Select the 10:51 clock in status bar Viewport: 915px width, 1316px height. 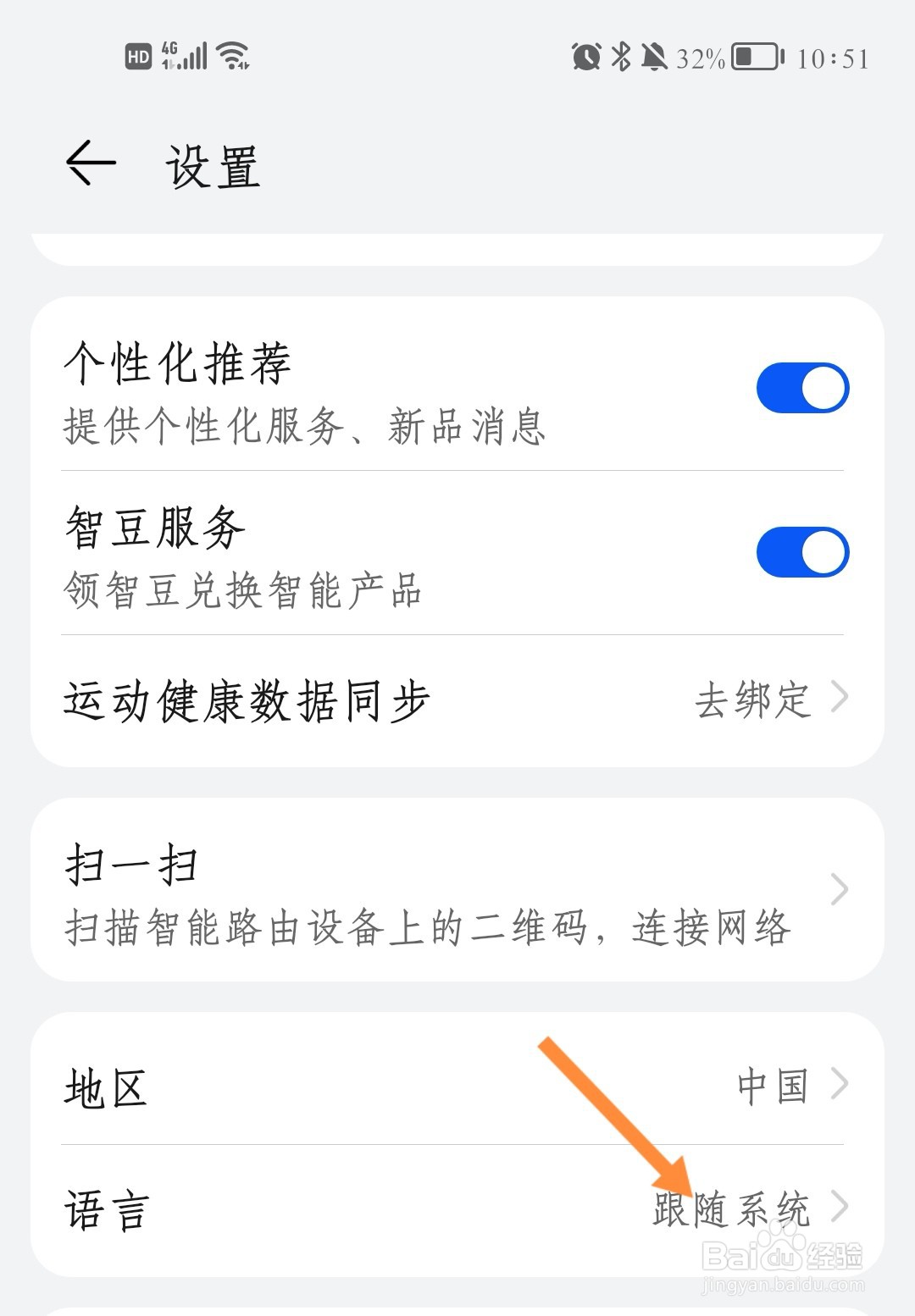tap(833, 58)
